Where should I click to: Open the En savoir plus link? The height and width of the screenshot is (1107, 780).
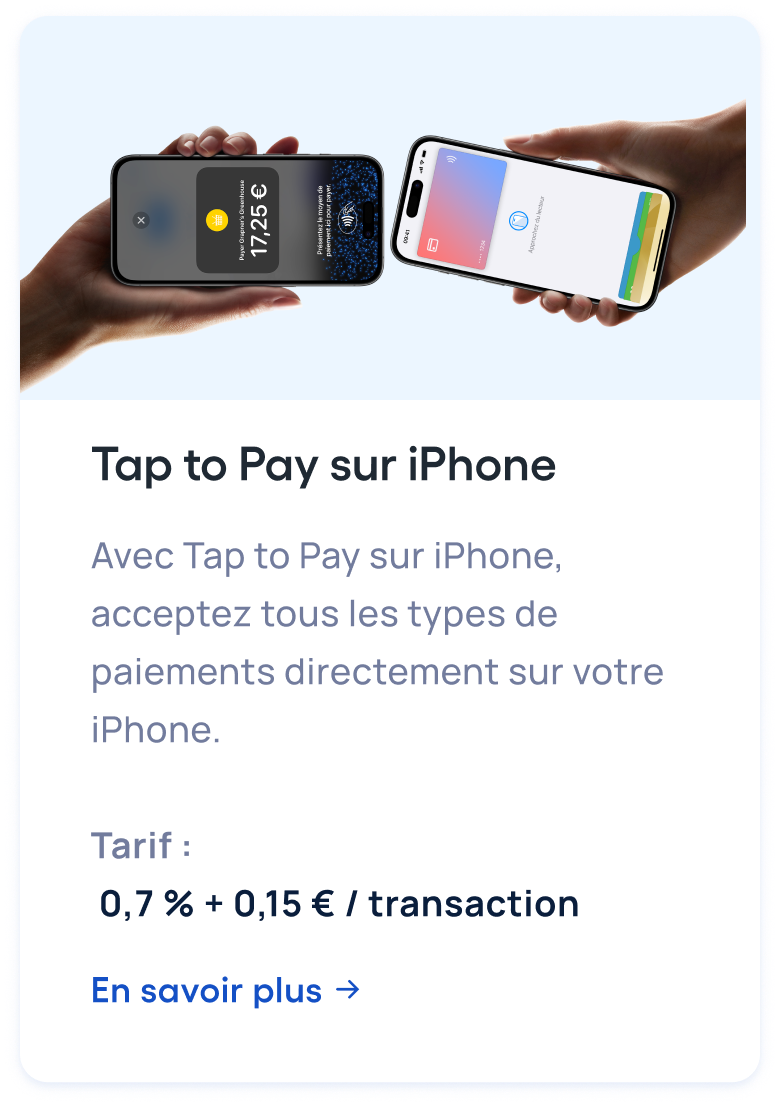click(203, 990)
